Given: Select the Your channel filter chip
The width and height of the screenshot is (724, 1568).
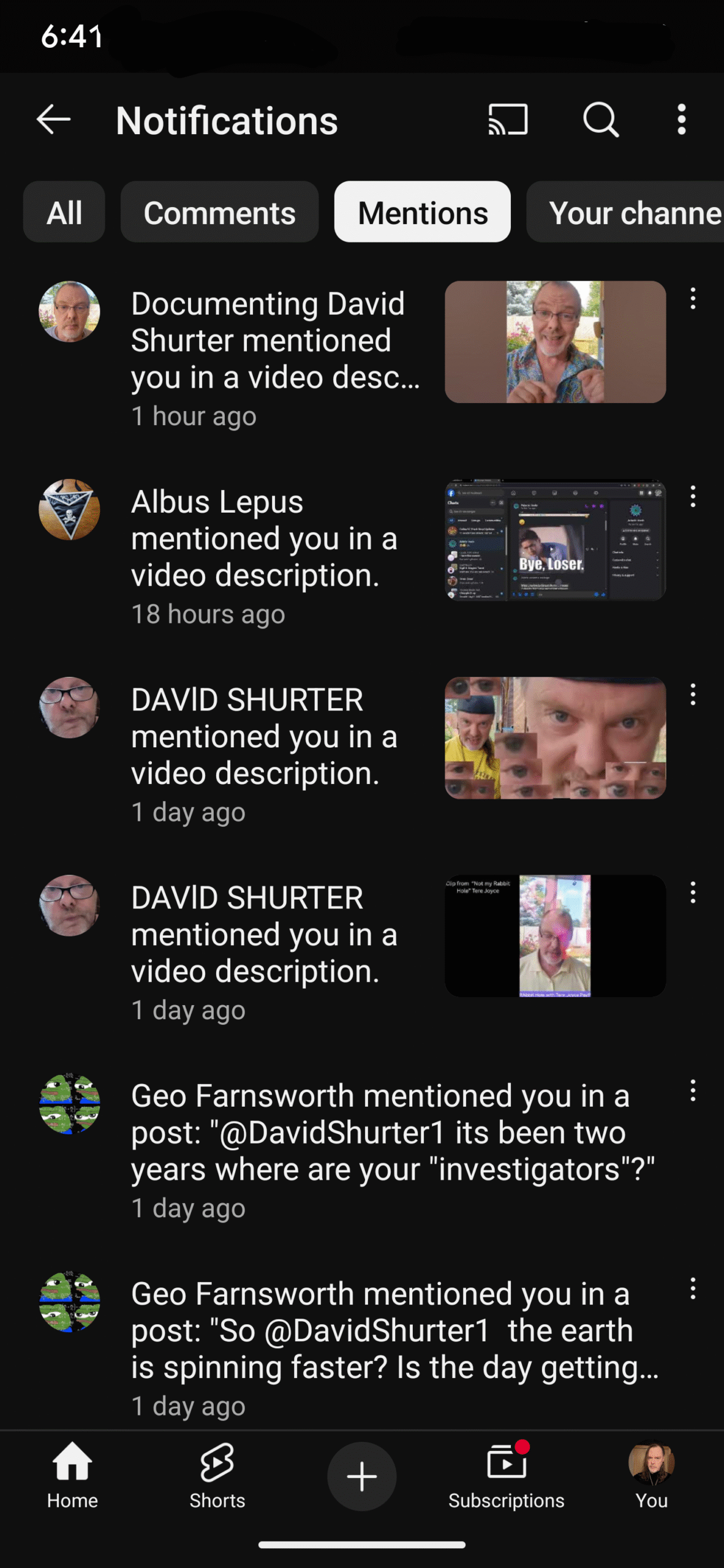Looking at the screenshot, I should tap(625, 212).
